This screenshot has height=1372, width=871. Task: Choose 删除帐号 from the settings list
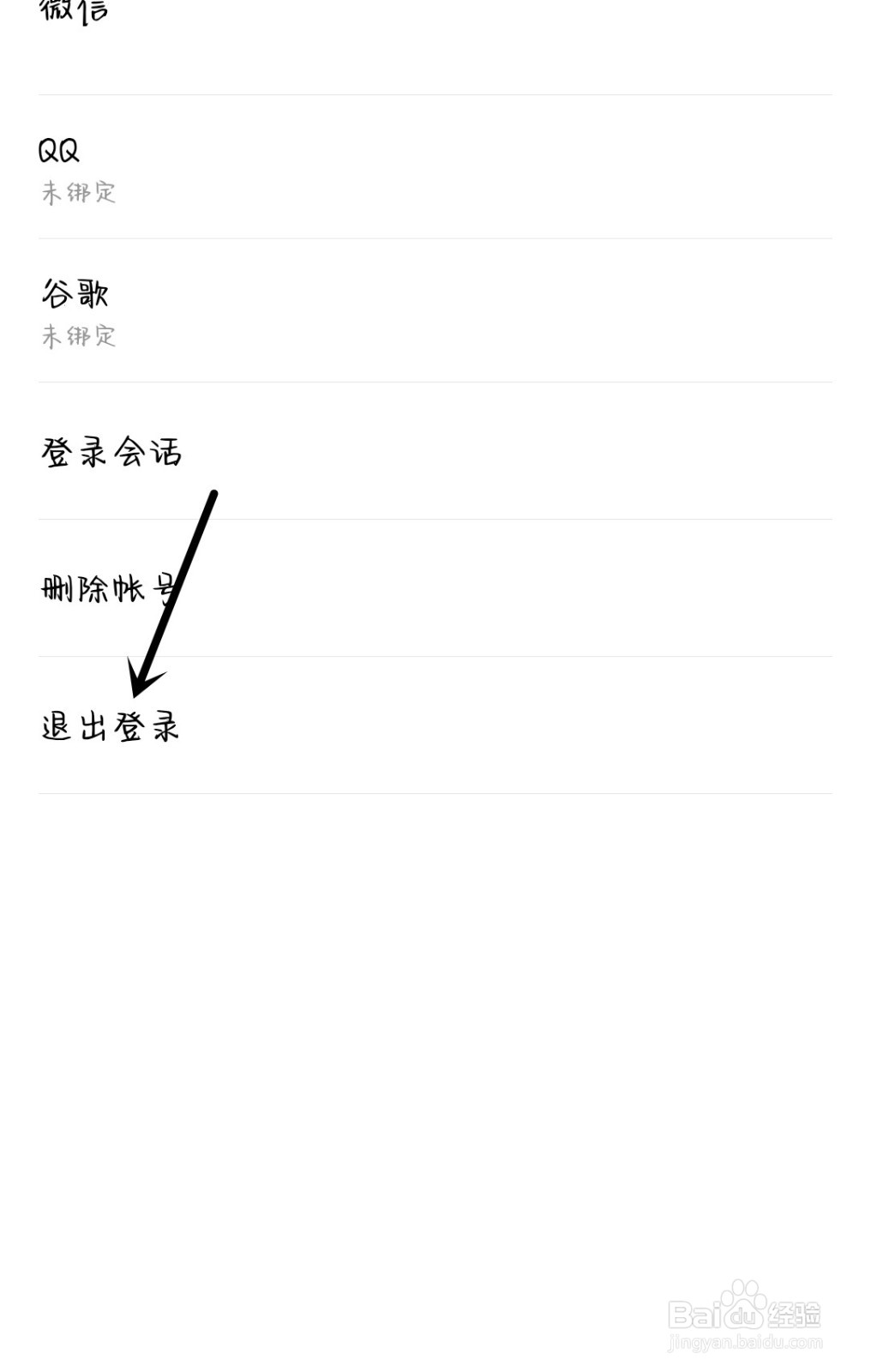[x=107, y=587]
